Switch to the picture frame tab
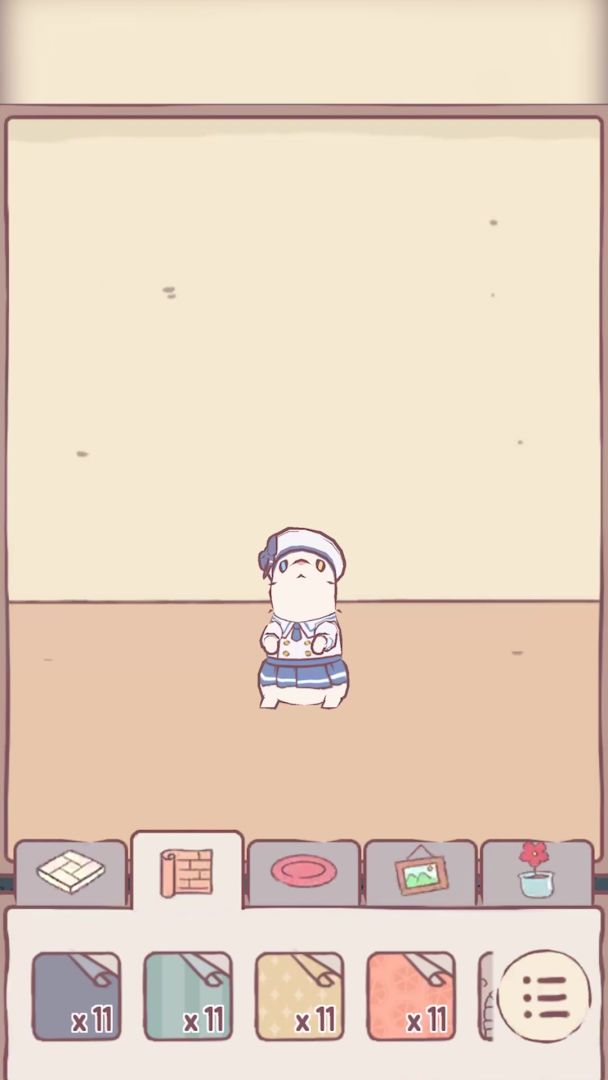 (421, 873)
